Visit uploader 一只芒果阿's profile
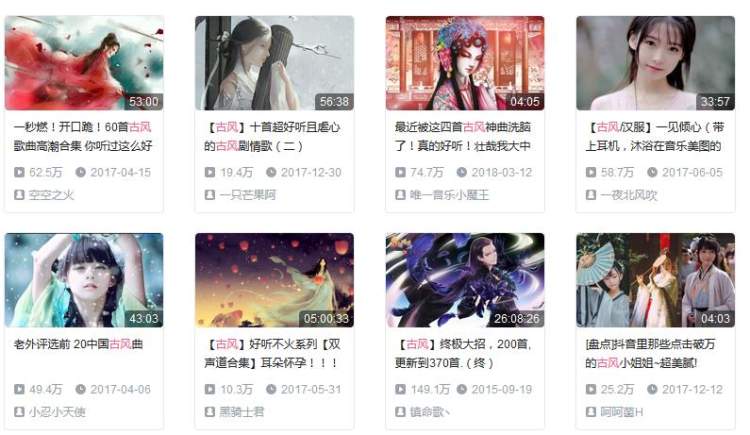This screenshot has height=435, width=750. [x=248, y=195]
